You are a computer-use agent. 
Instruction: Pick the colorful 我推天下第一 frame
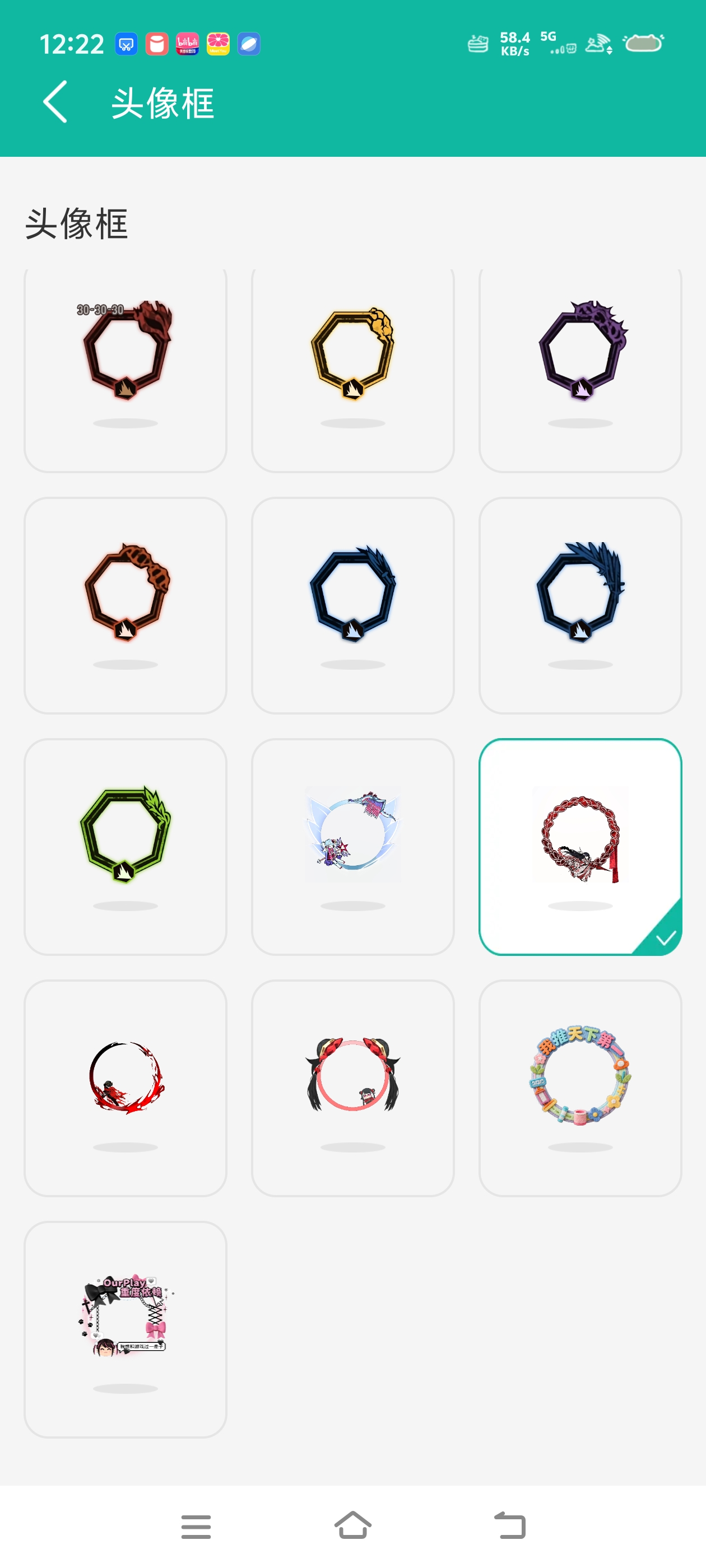tap(580, 1087)
